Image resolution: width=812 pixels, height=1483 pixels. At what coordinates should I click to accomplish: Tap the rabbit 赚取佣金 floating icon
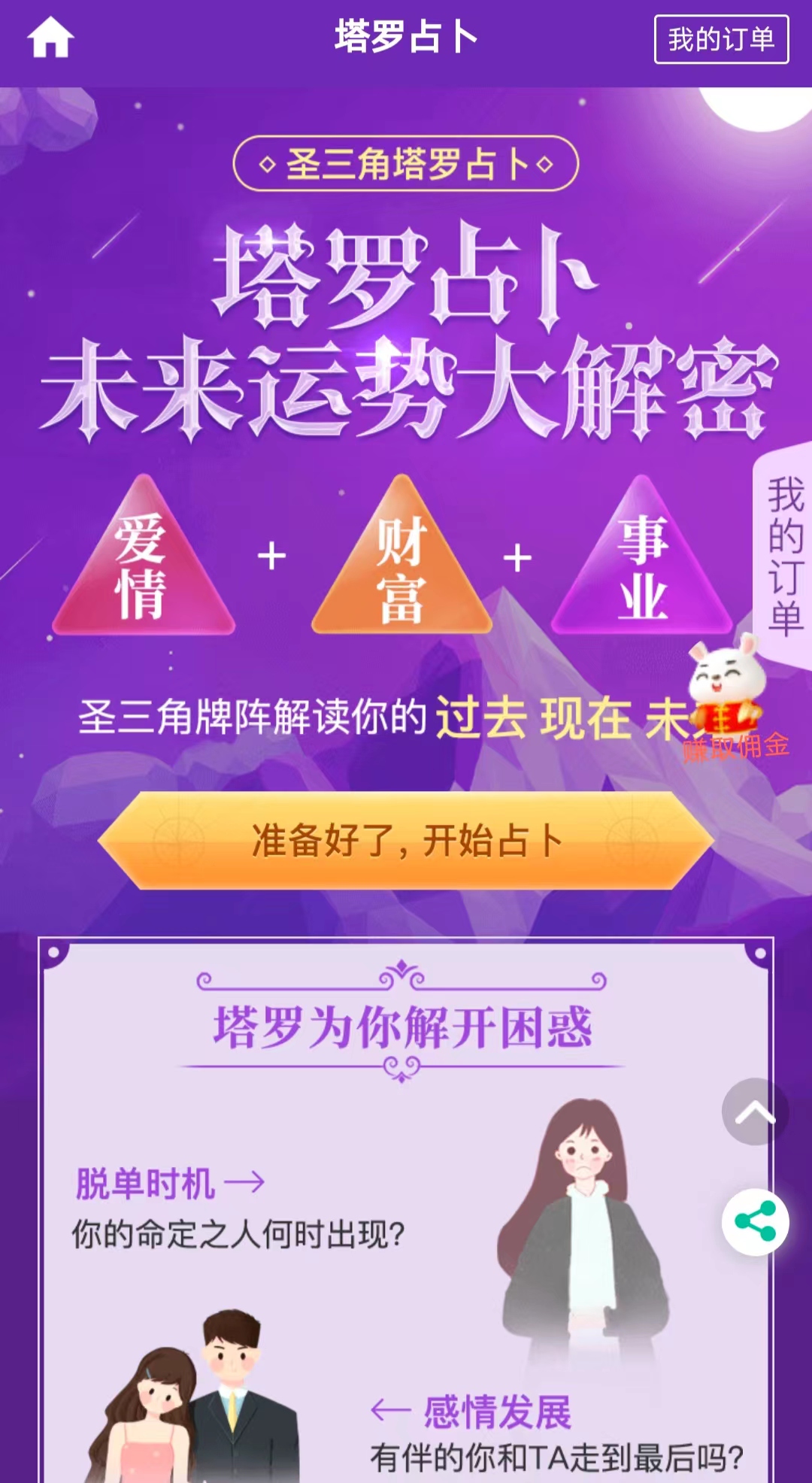point(728,696)
